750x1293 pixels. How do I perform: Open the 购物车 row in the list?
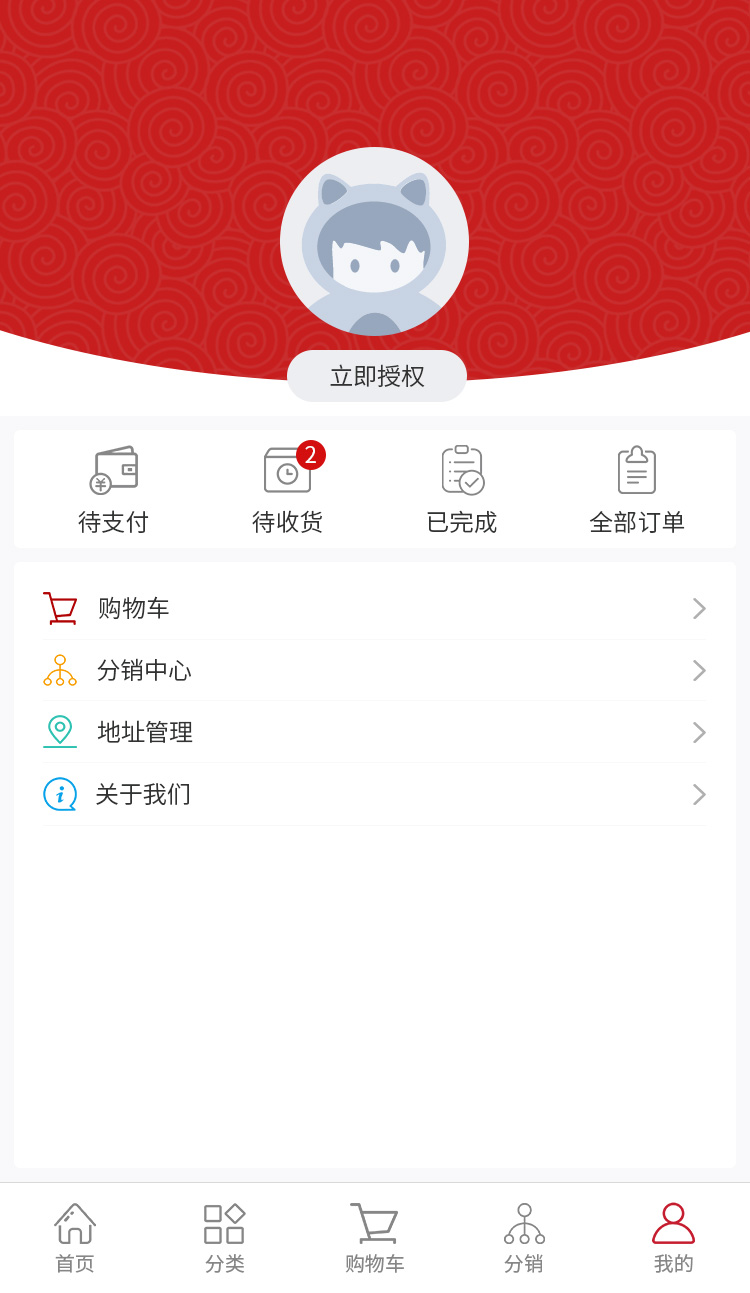pos(374,608)
